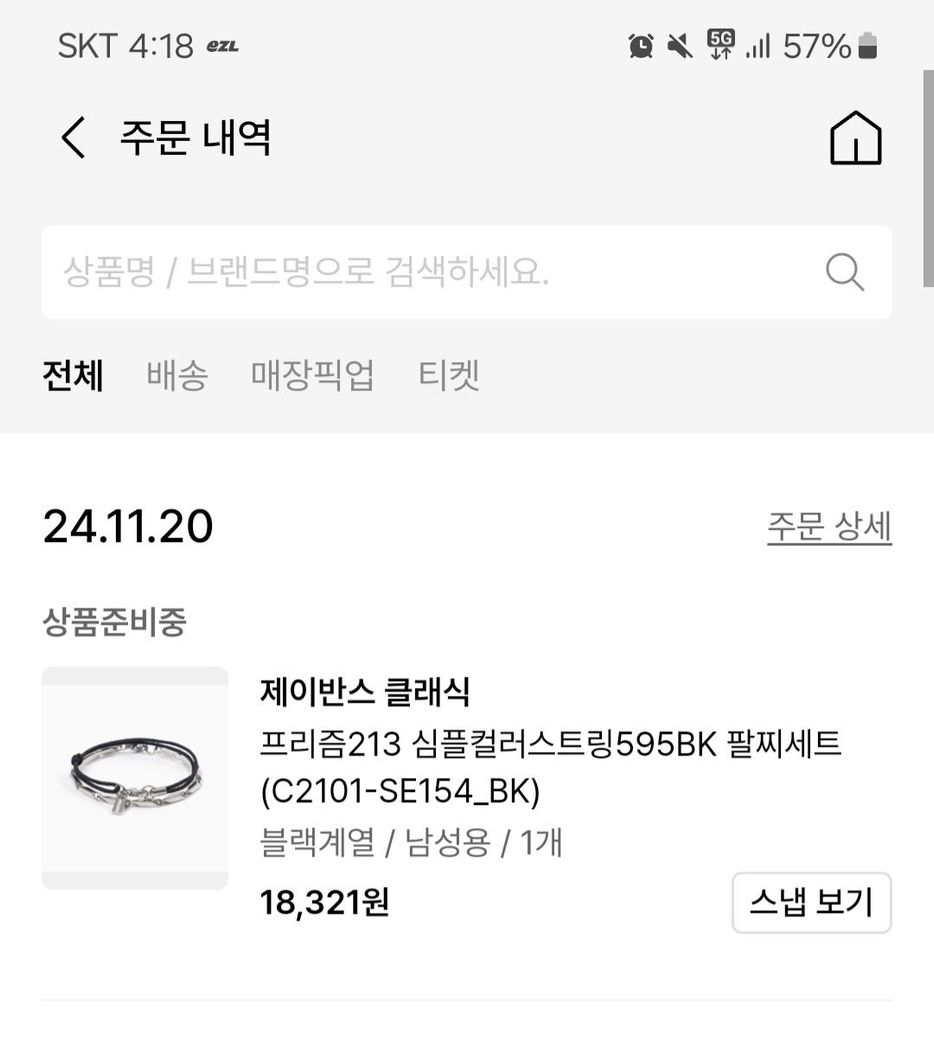Screen dimensions: 934x1040
Task: Open the home icon
Action: coord(855,138)
